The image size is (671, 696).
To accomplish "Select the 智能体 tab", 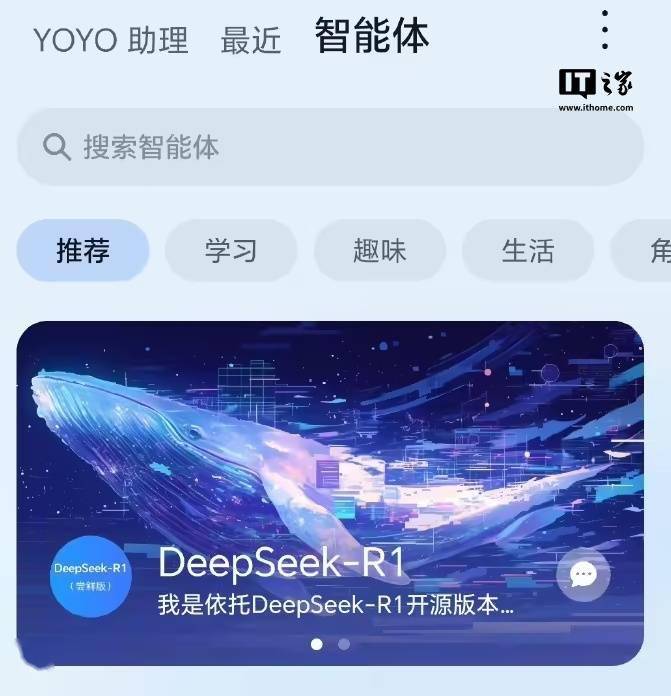I will click(x=371, y=36).
